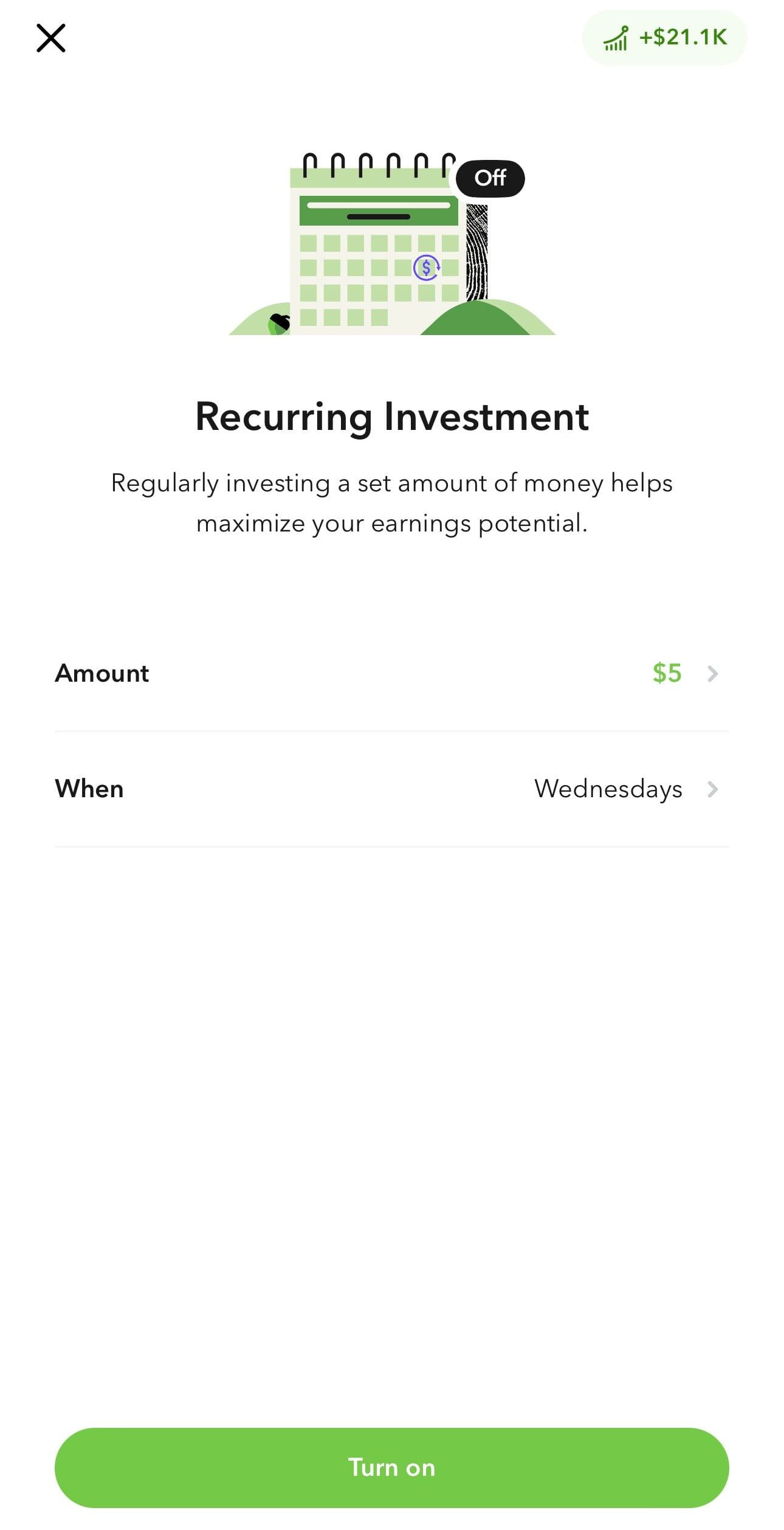Click the green $5 amount value

[666, 673]
